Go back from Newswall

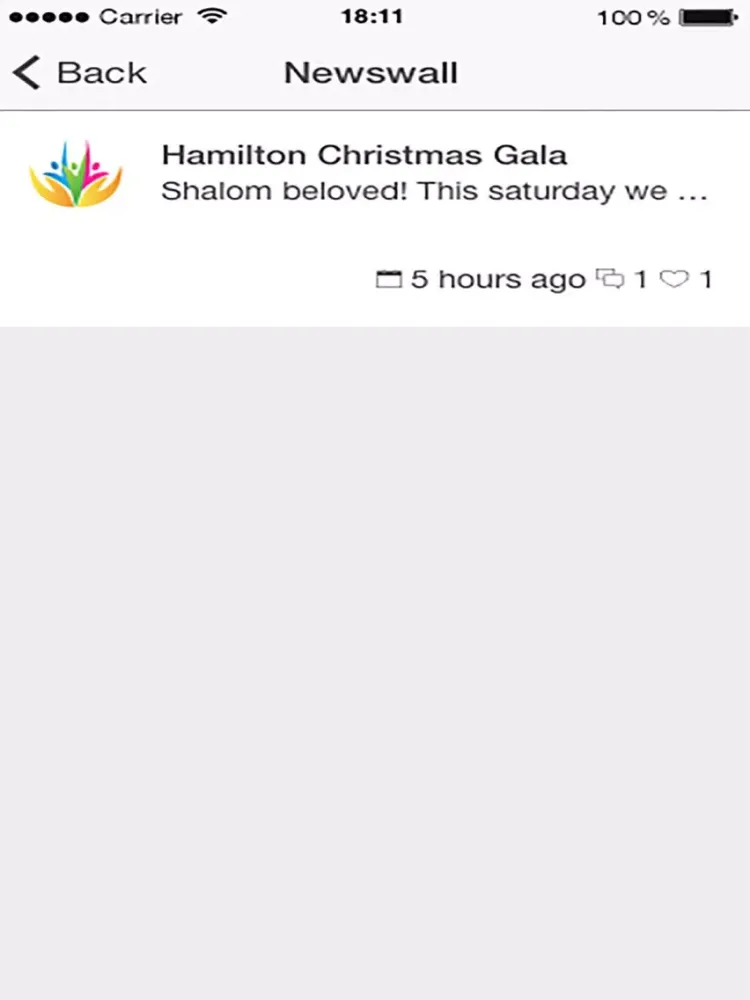pos(80,73)
